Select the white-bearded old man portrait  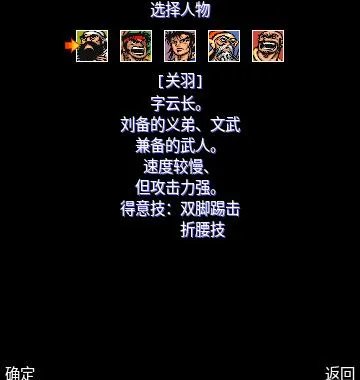[224, 46]
